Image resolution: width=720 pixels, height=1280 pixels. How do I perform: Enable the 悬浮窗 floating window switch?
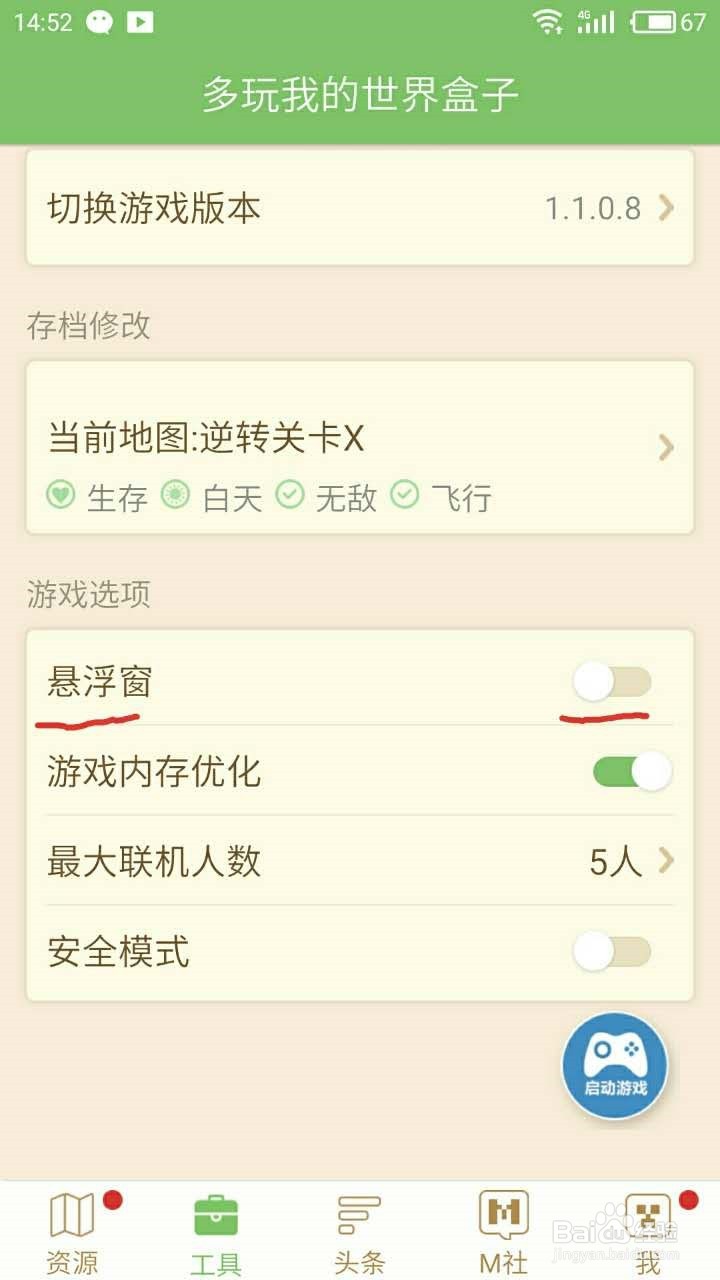[612, 682]
